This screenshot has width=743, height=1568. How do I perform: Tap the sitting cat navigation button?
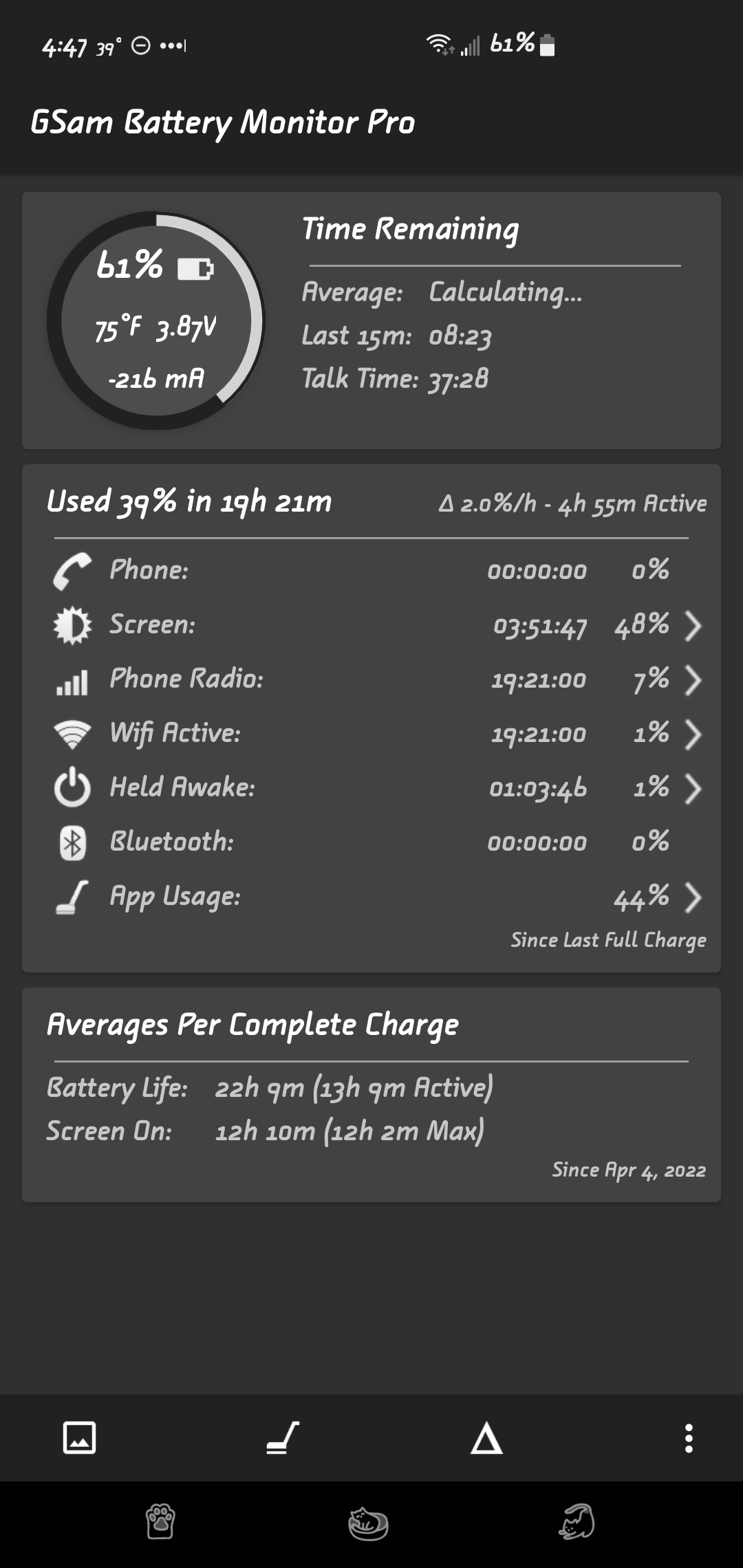point(577,1521)
